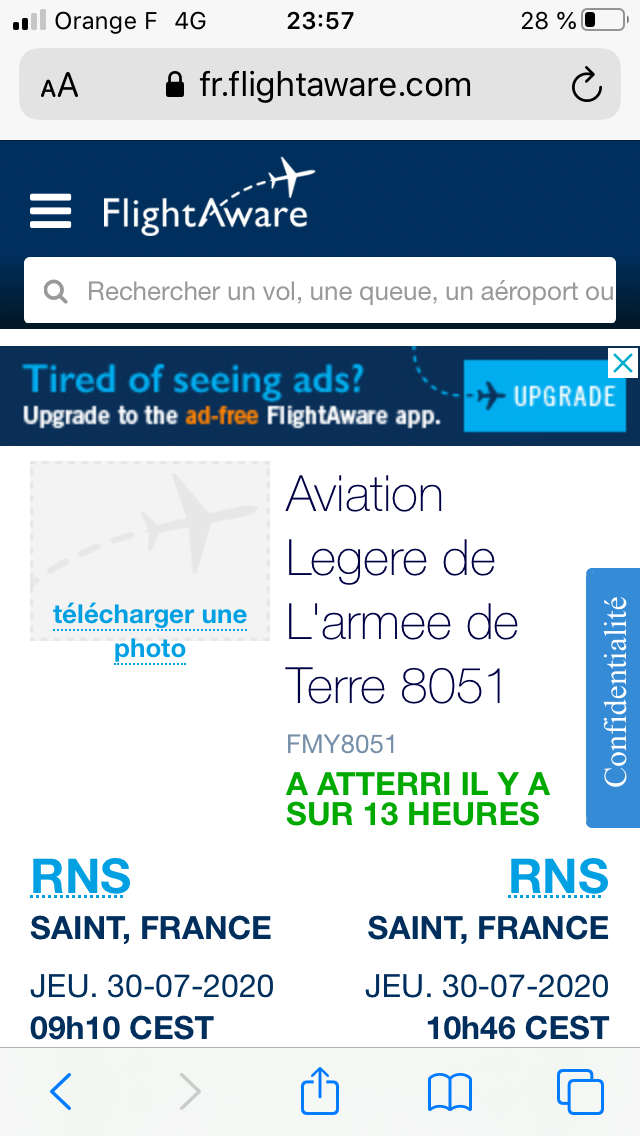Viewport: 640px width, 1136px height.
Task: Go to FlightAware home via logo
Action: 206,200
